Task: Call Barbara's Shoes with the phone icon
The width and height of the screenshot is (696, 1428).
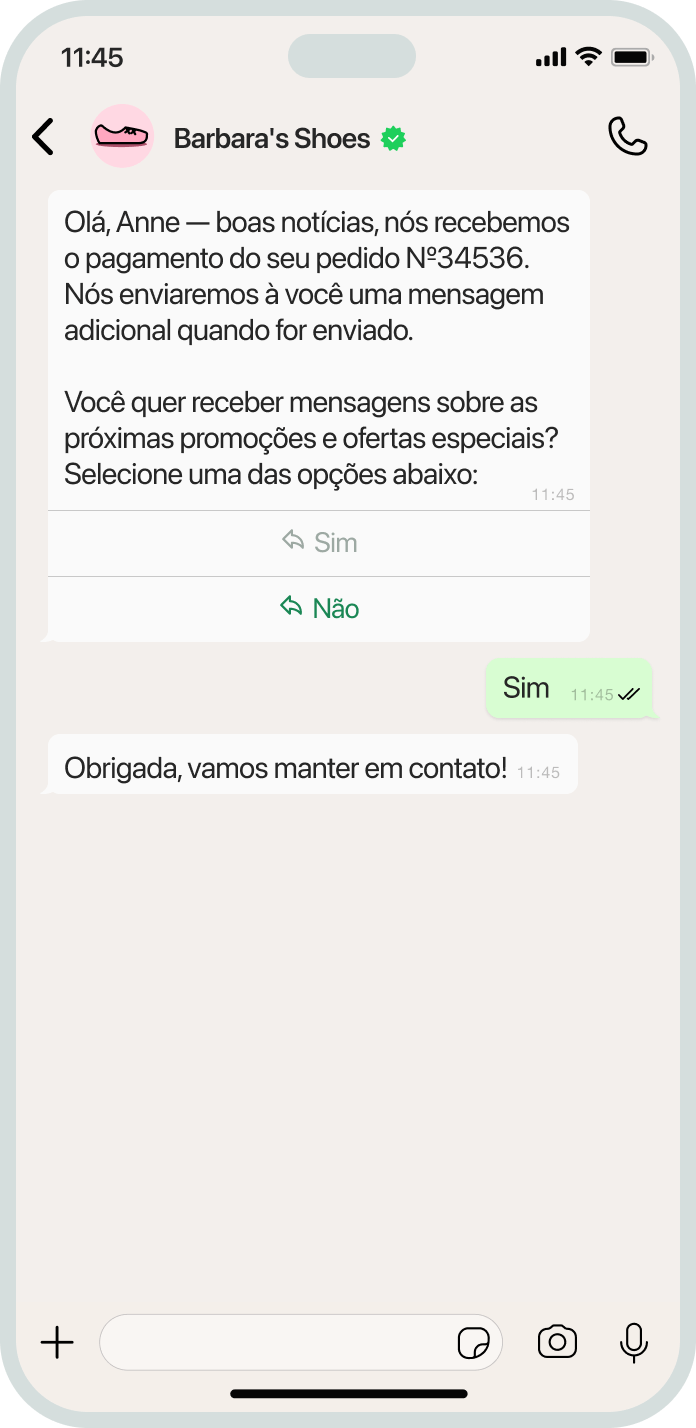Action: (628, 137)
